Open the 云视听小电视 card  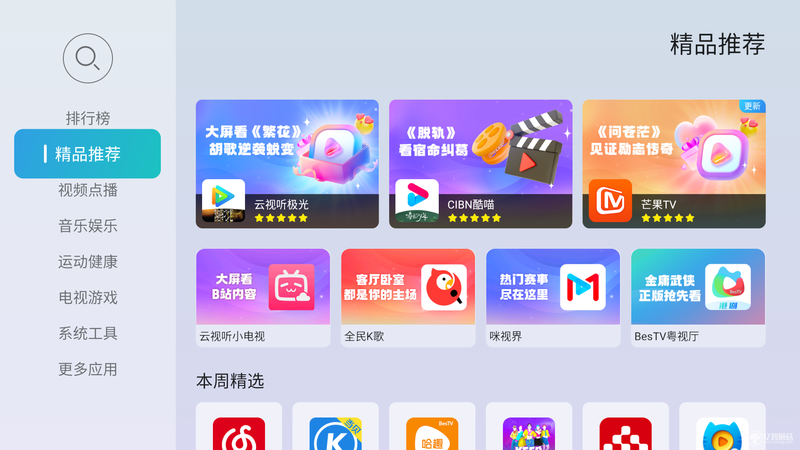pyautogui.click(x=263, y=298)
